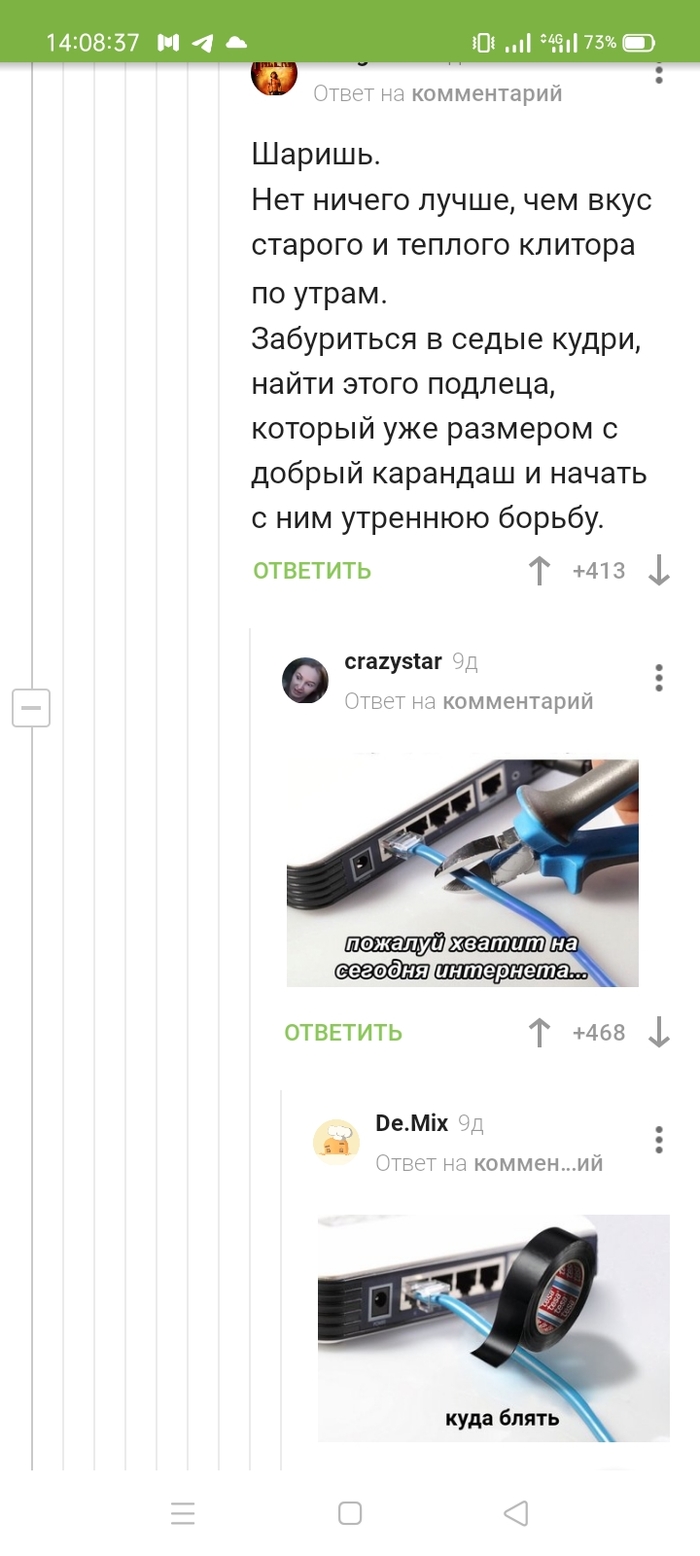Upvote crazystar's comment
This screenshot has height=1556, width=700.
click(539, 1033)
